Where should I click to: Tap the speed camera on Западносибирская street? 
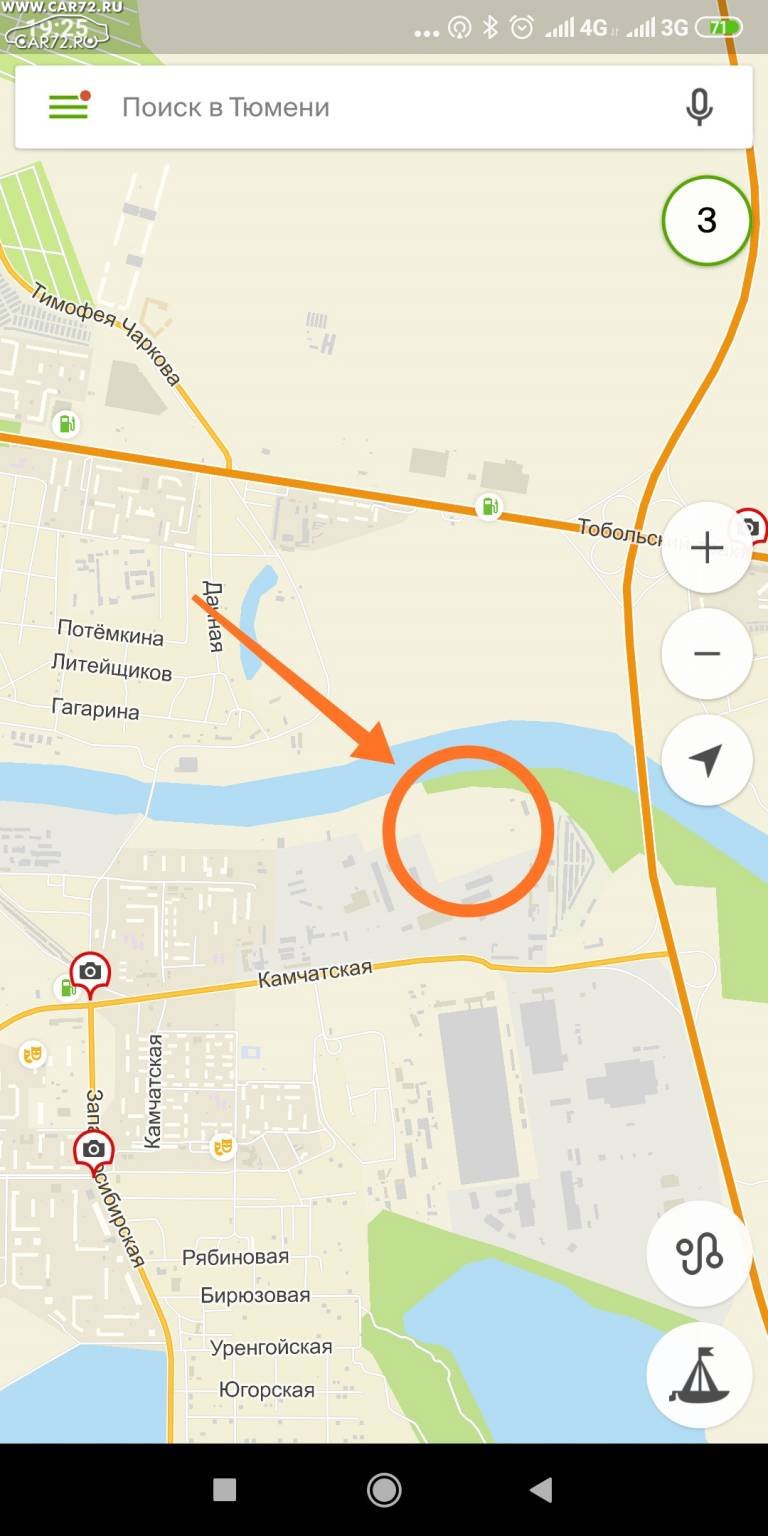[94, 1151]
